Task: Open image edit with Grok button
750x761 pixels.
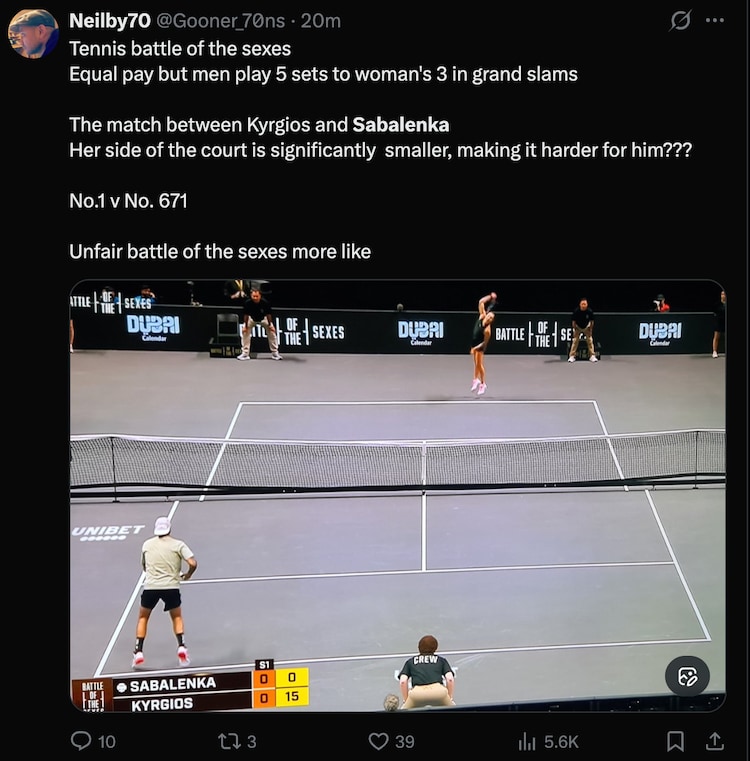Action: point(688,676)
